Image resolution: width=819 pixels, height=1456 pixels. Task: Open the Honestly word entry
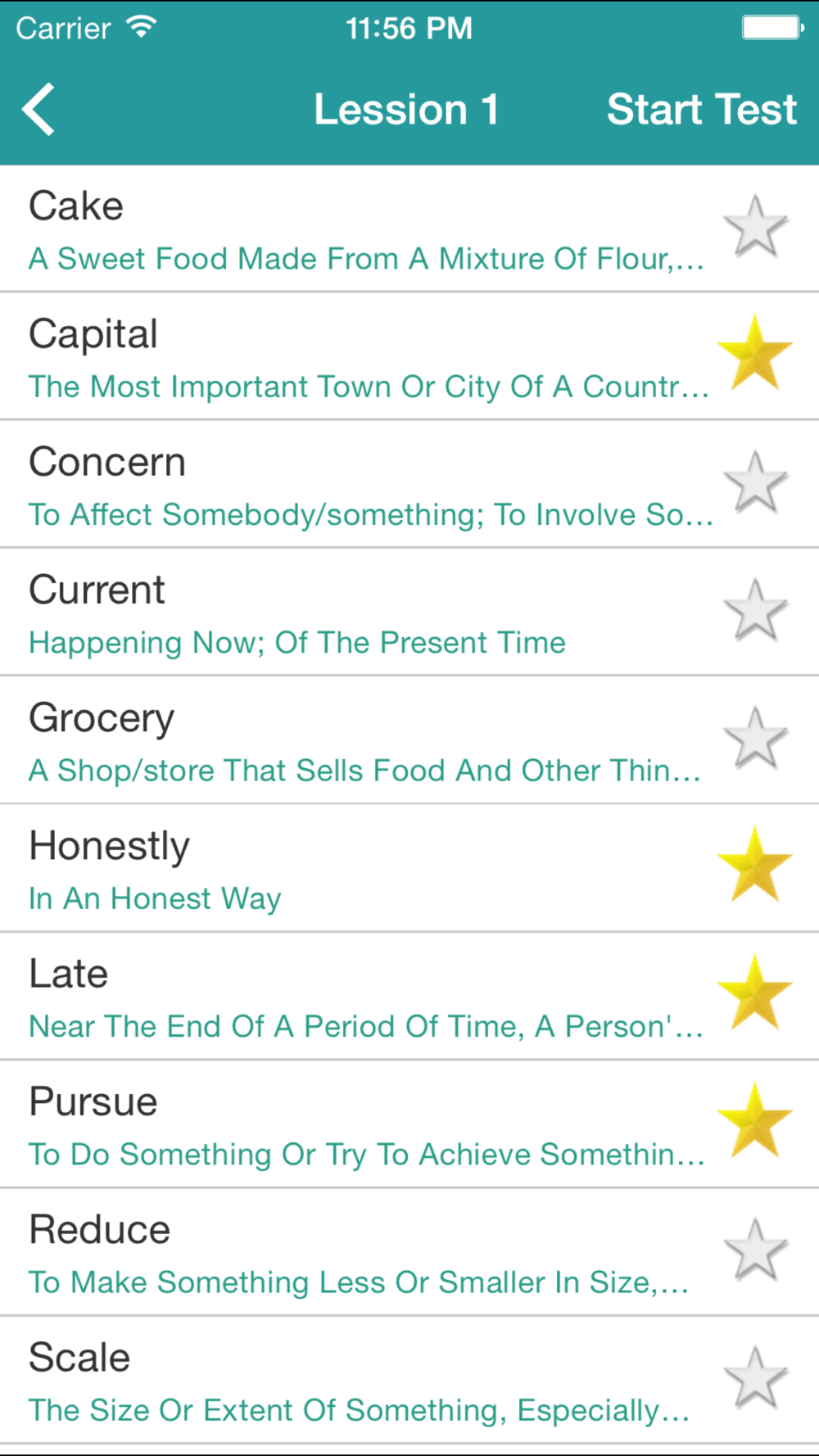coord(360,869)
